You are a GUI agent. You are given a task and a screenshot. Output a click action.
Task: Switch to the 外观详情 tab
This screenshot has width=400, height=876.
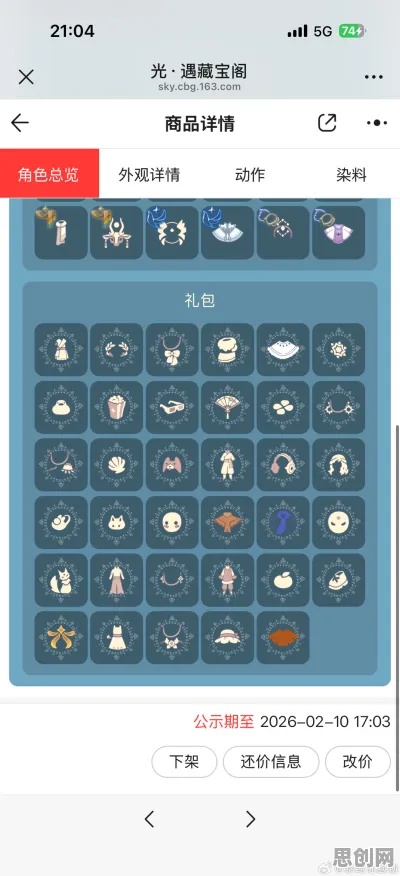click(x=149, y=174)
